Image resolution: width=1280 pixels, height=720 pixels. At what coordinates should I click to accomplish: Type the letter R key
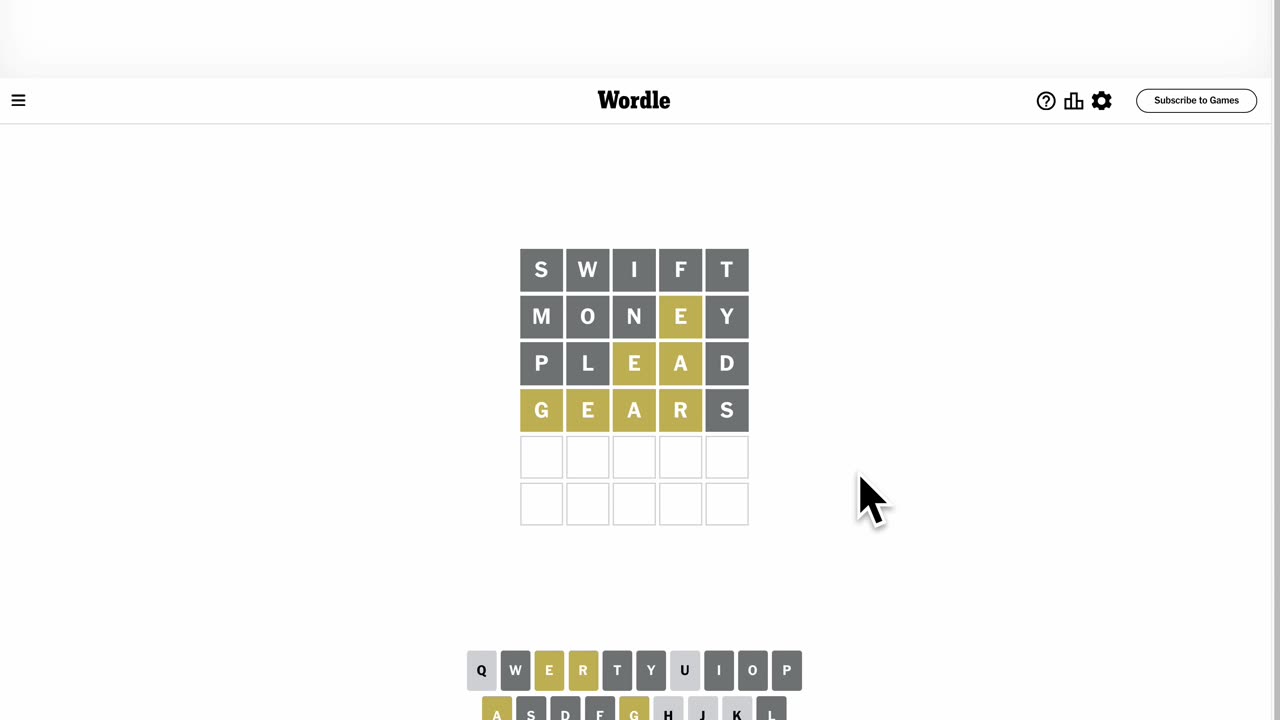coord(583,671)
